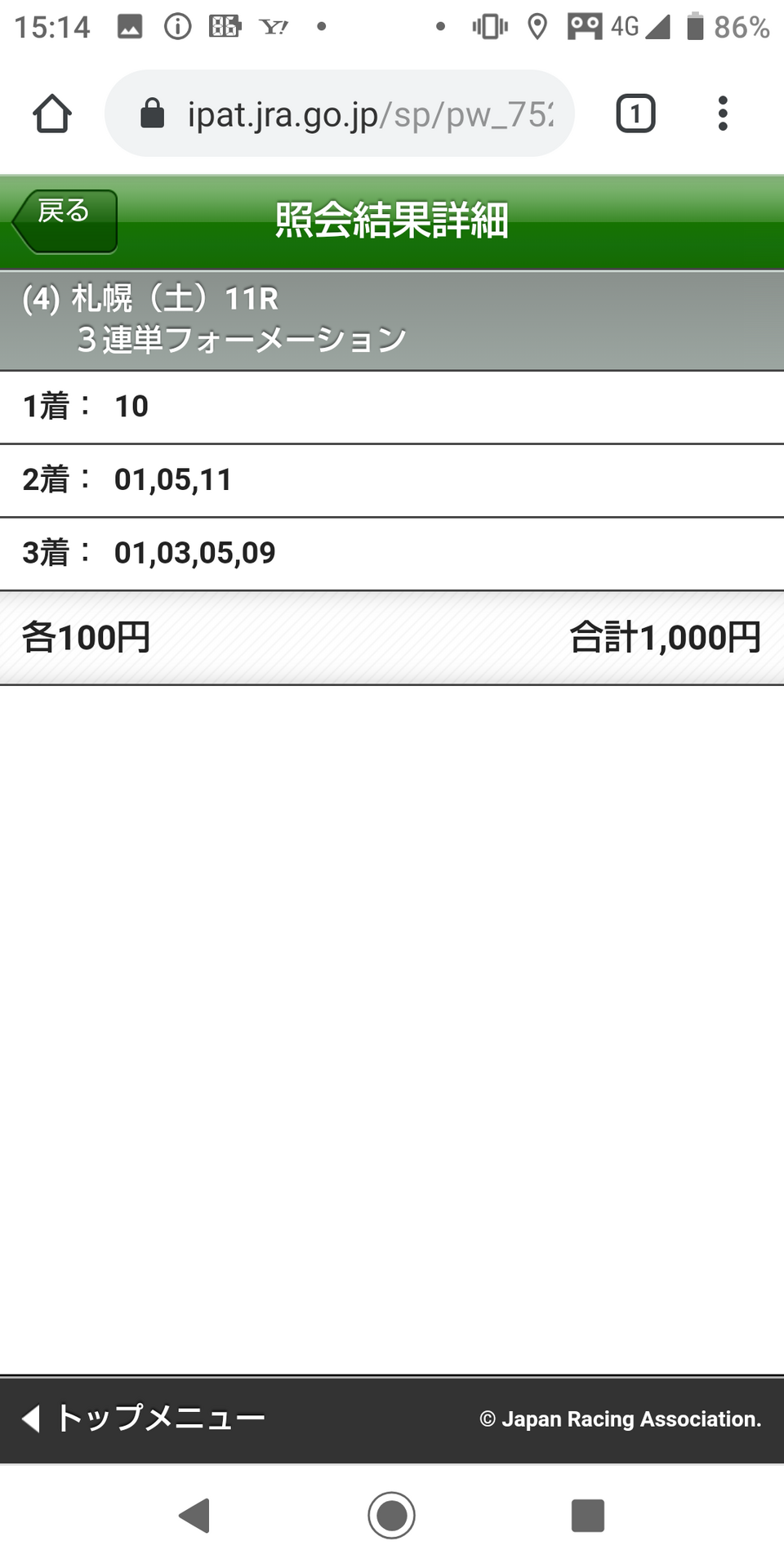The width and height of the screenshot is (784, 1568).
Task: Open the browser home page
Action: tap(52, 114)
